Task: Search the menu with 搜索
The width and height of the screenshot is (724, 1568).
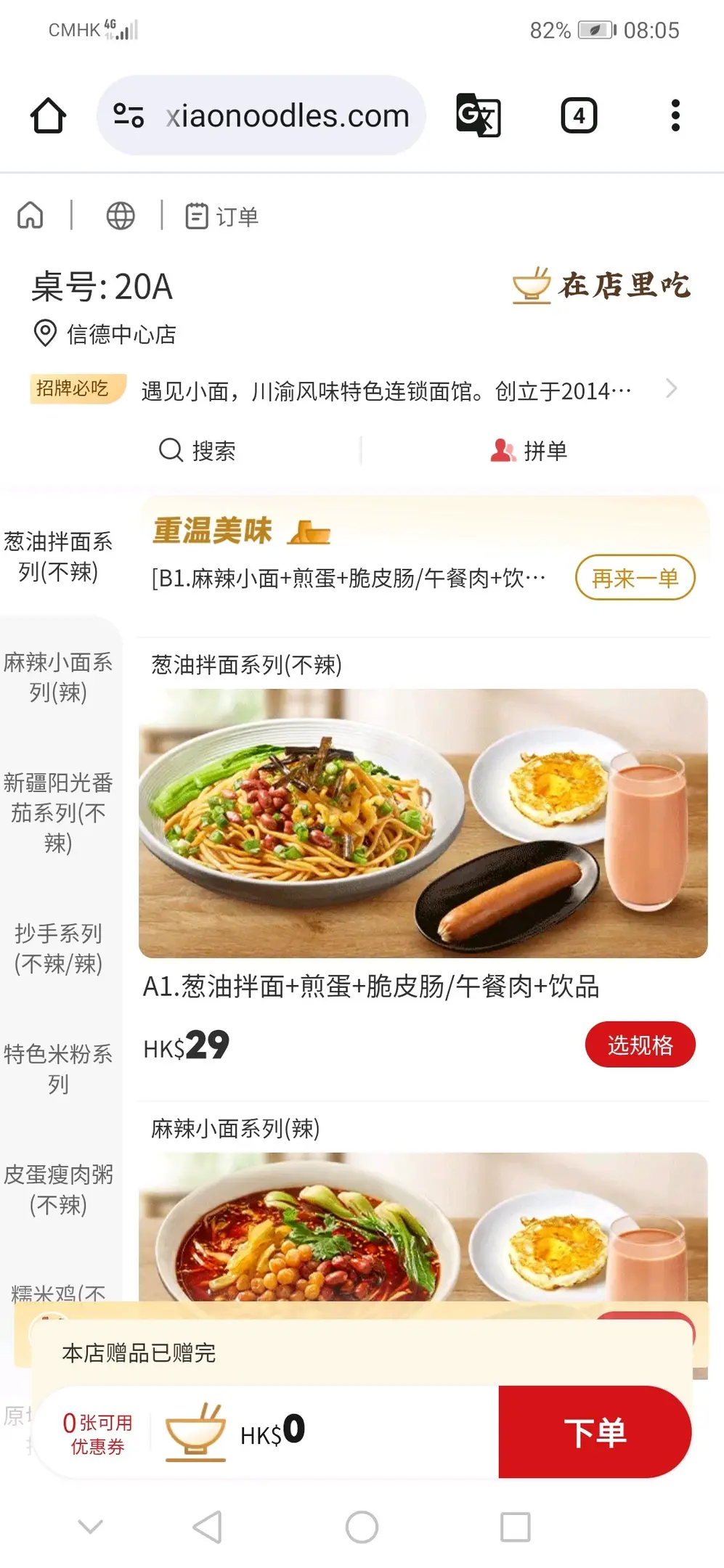Action: pos(198,450)
